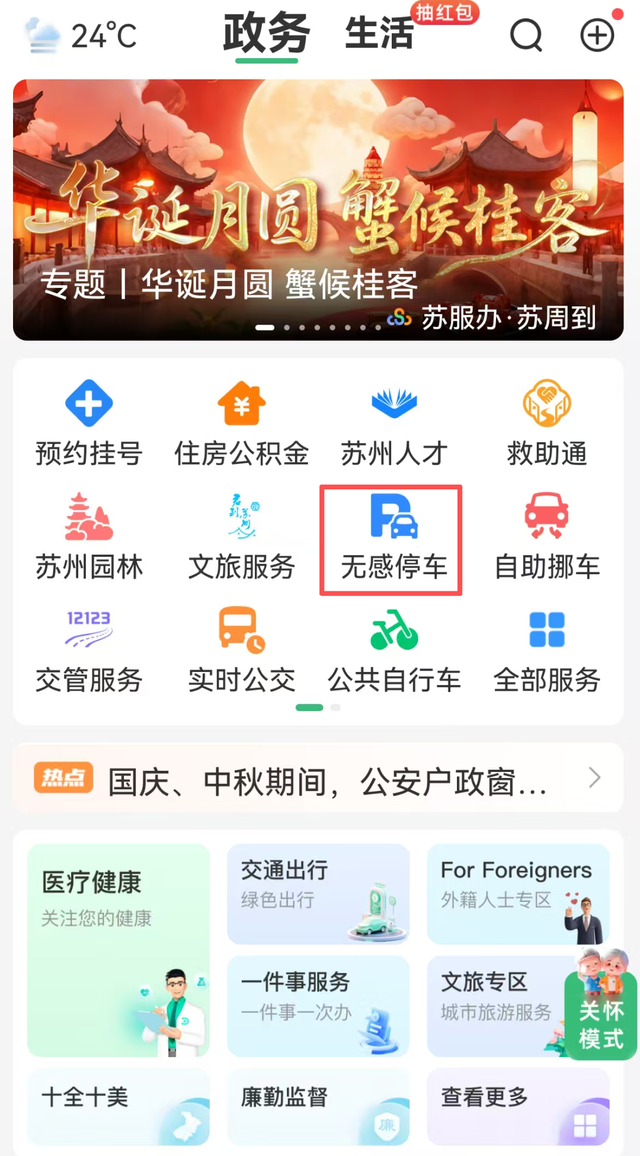
Task: Open the search icon
Action: 526,36
